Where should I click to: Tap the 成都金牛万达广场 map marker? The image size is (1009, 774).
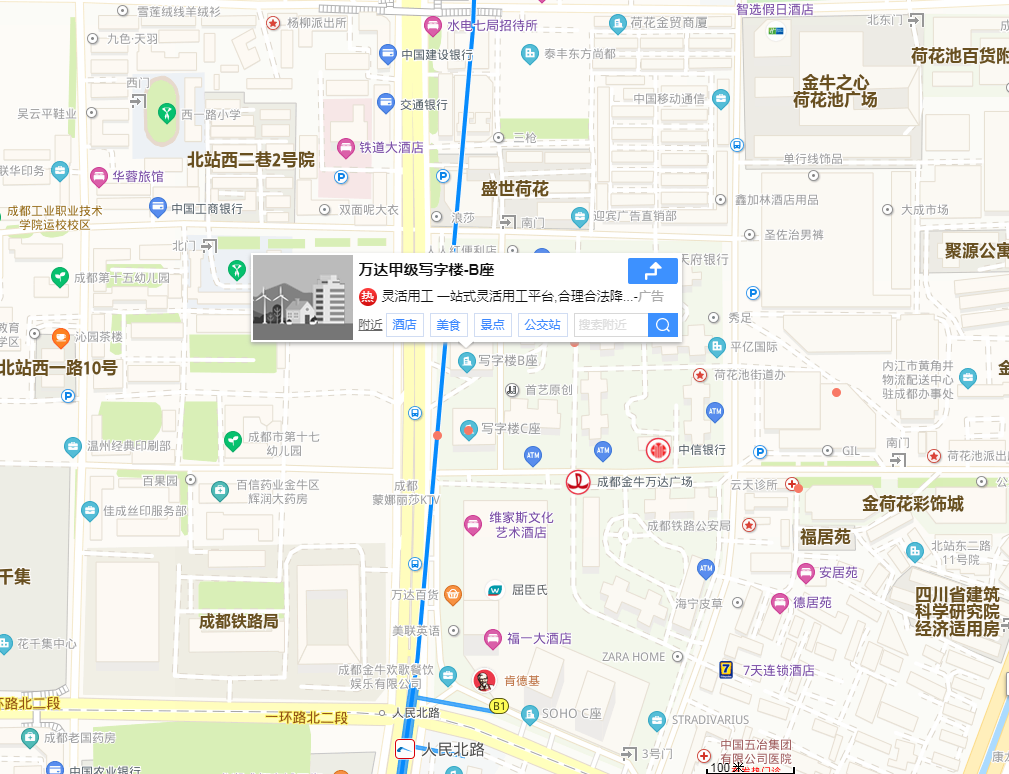(577, 482)
